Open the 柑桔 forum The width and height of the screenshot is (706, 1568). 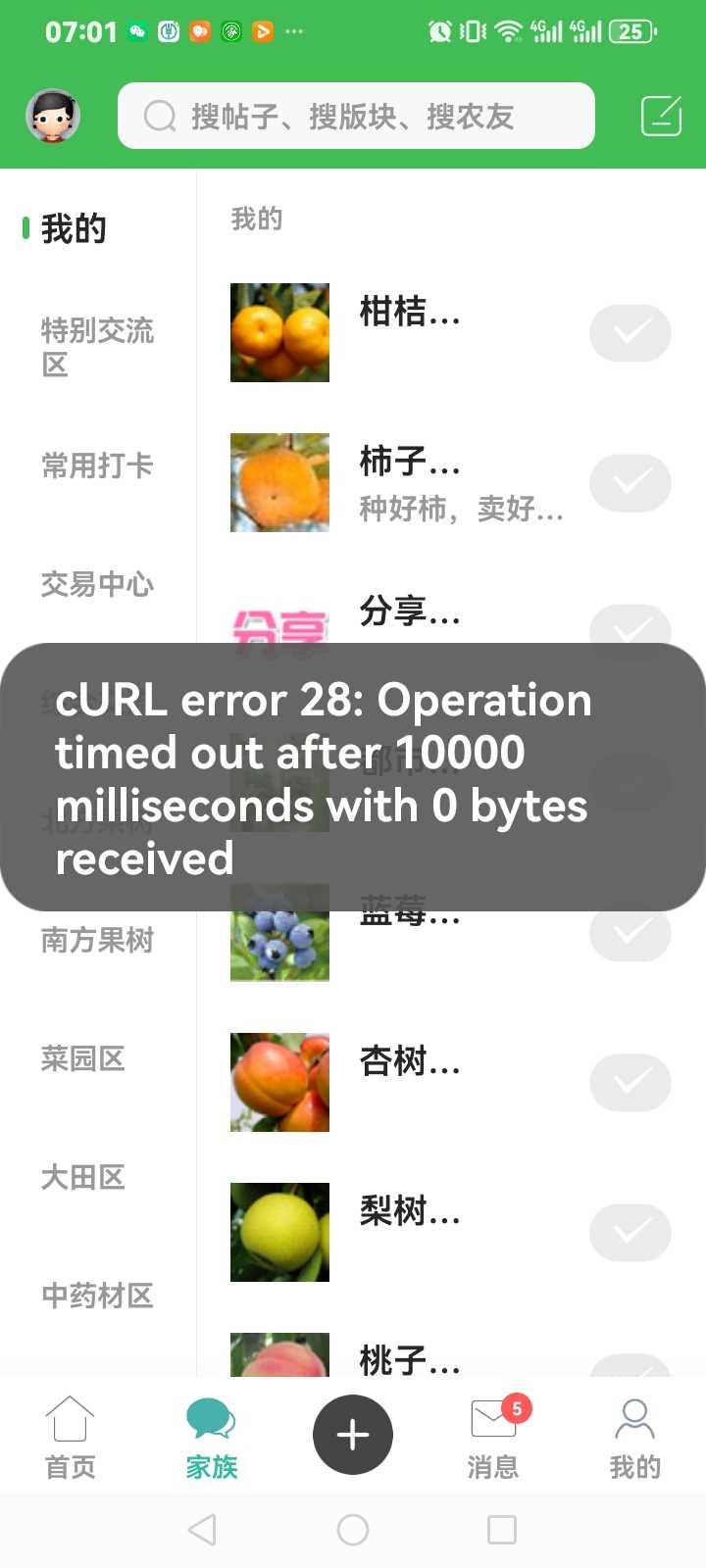tap(410, 312)
